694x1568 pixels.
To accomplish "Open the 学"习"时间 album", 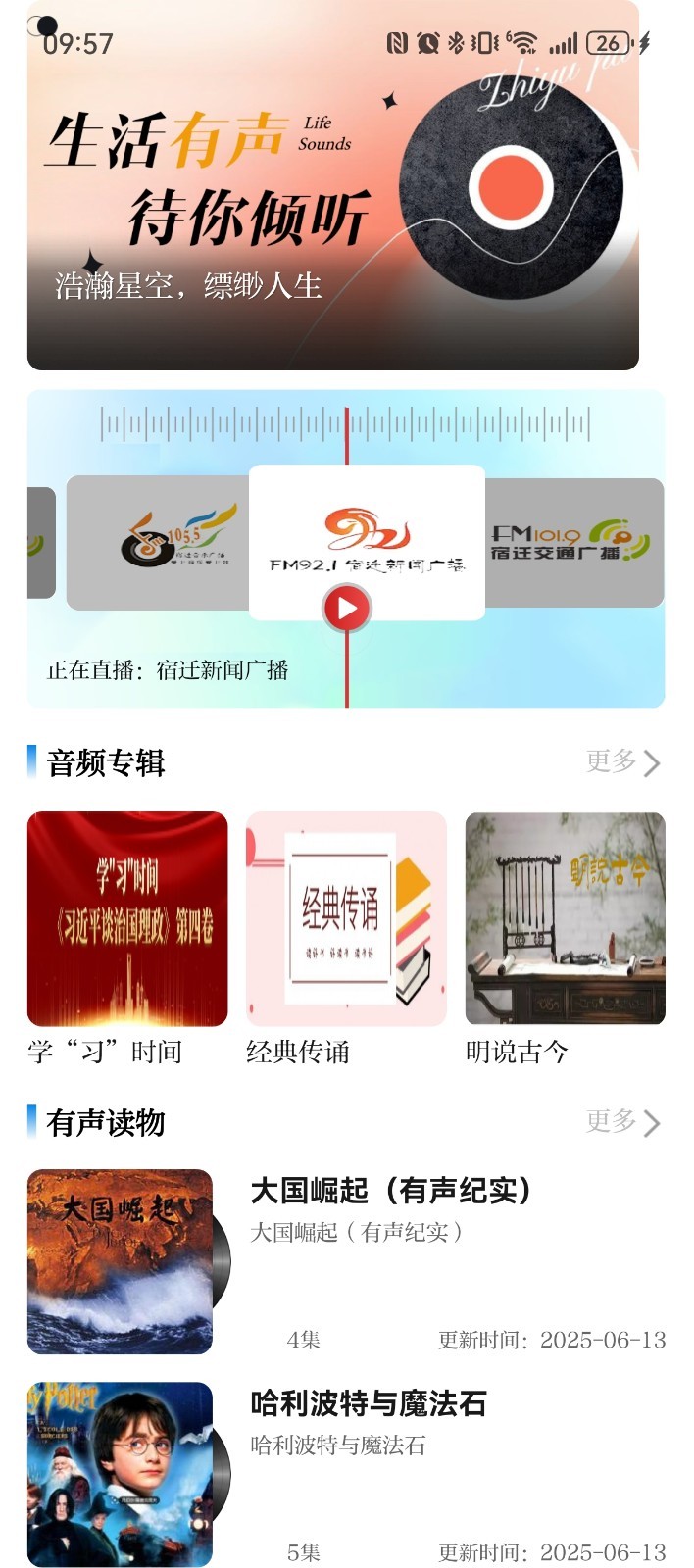I will pos(127,919).
